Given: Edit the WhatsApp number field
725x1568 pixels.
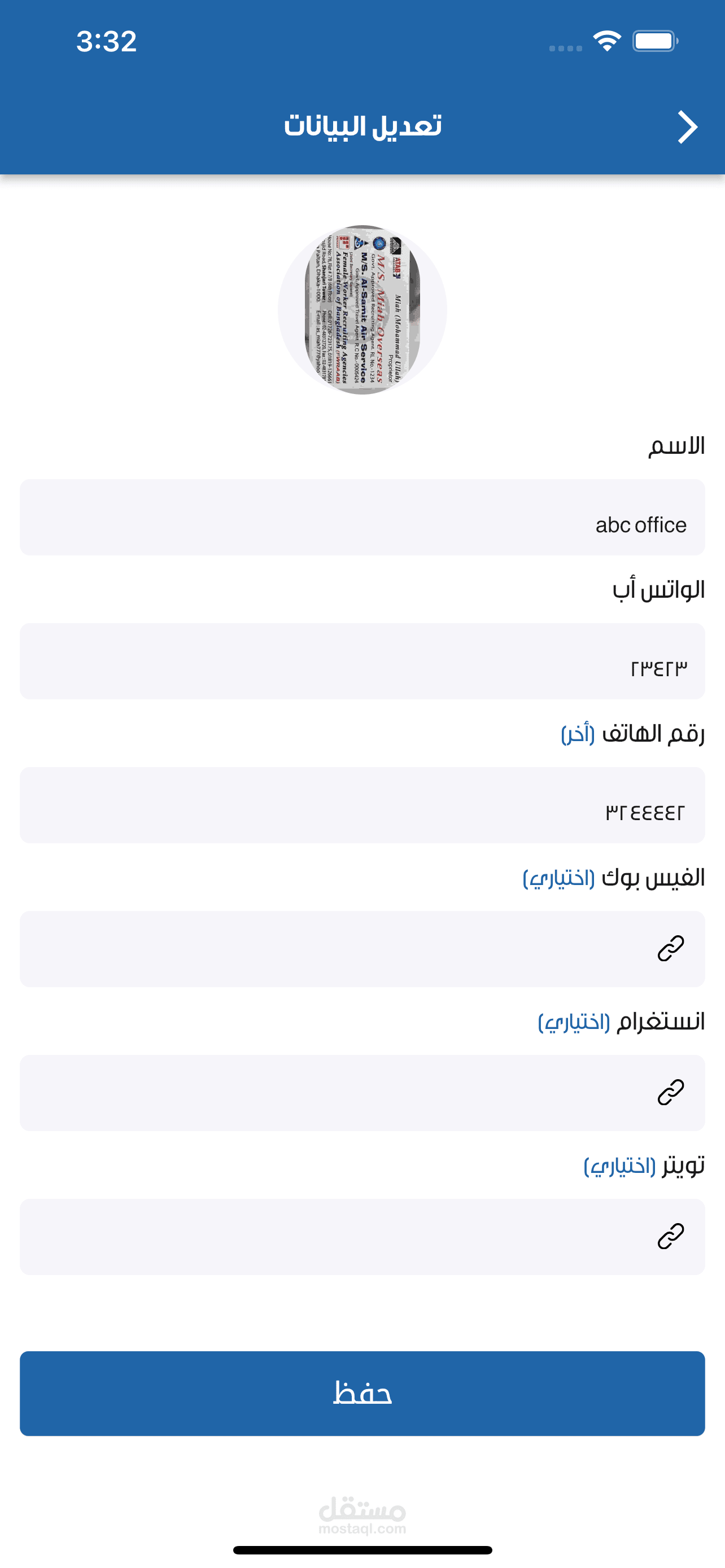Looking at the screenshot, I should [362, 661].
